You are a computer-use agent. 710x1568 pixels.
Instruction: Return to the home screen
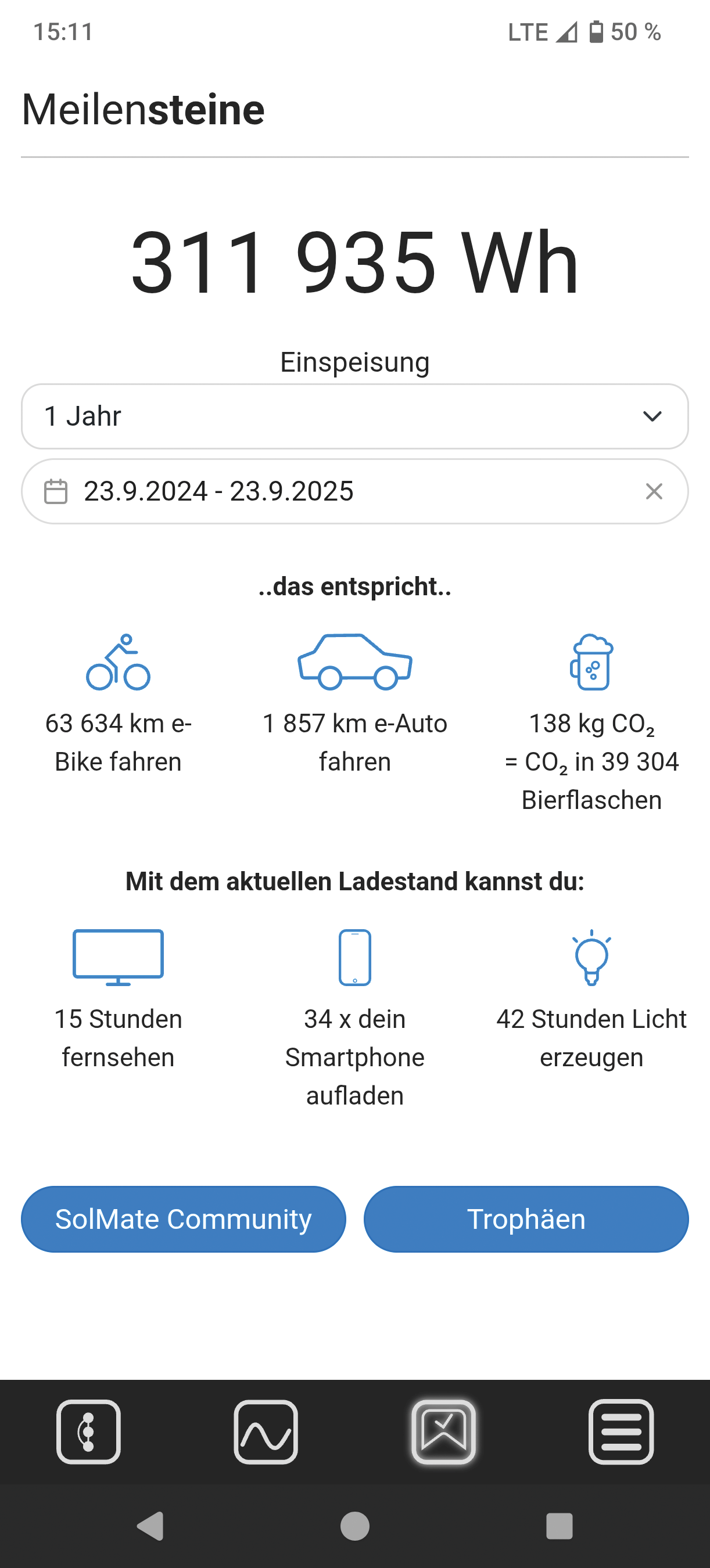(355, 1526)
